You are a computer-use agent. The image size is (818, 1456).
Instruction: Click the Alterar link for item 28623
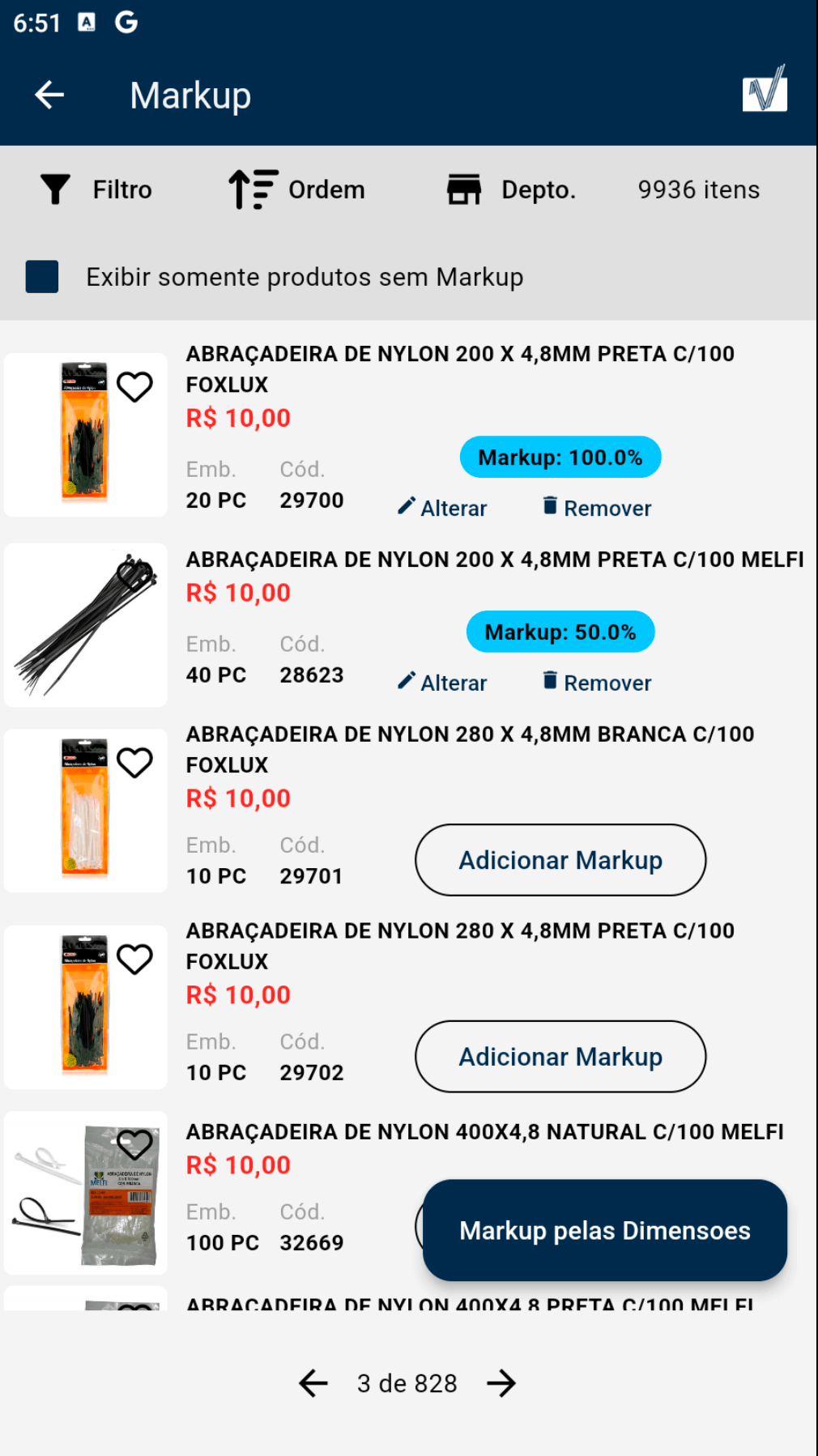coord(442,682)
